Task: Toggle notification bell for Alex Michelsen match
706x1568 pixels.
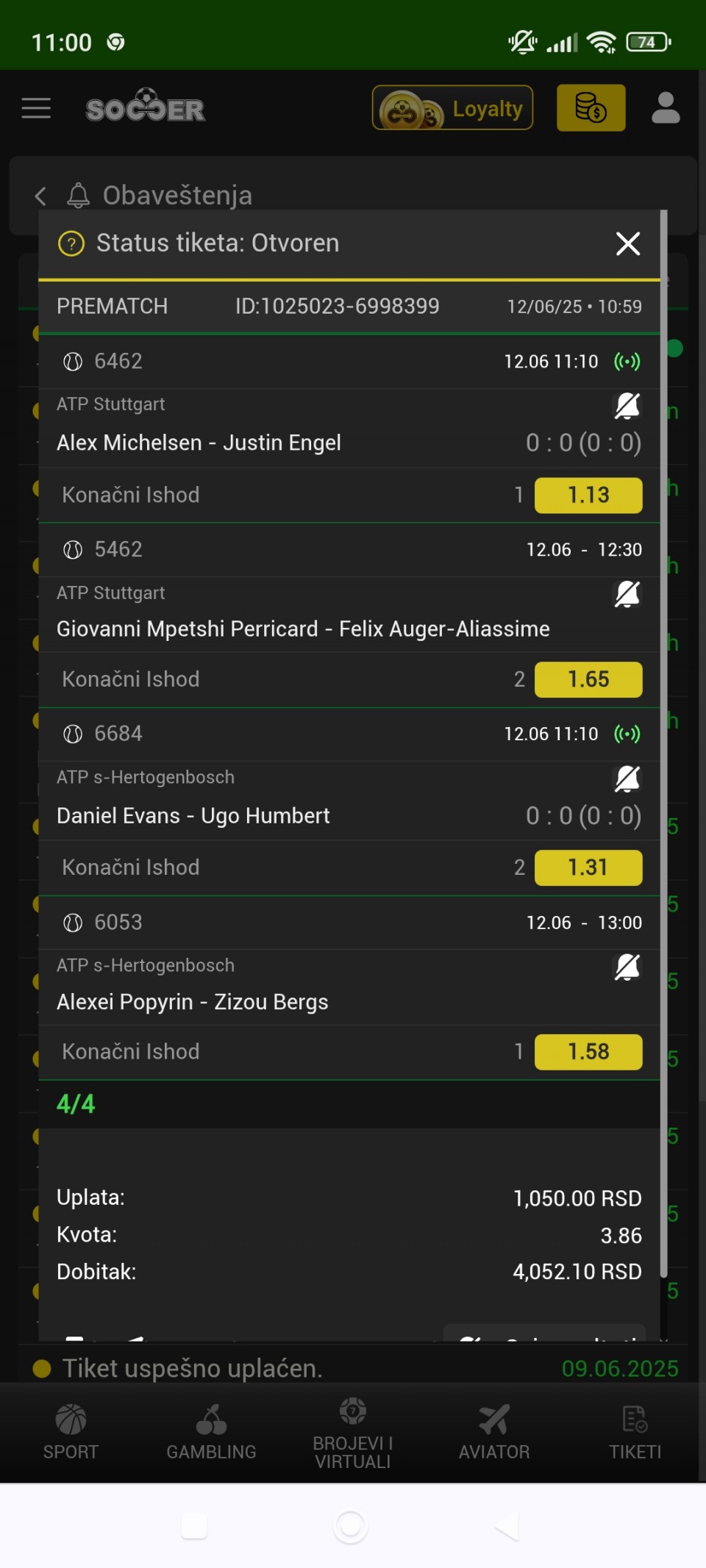Action: pos(627,405)
